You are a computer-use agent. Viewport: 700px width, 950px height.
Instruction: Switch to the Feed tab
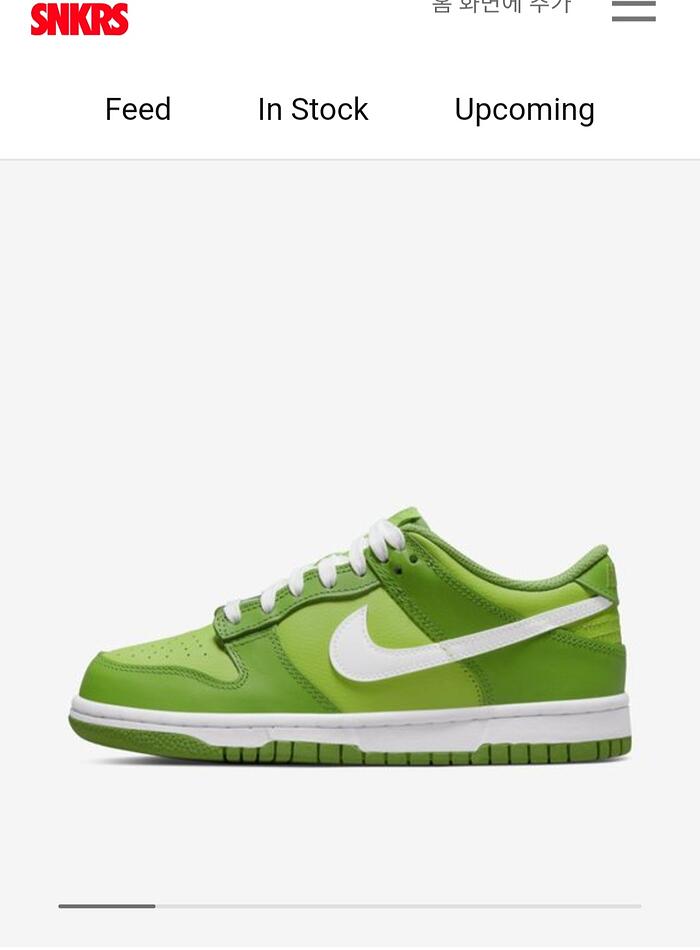pyautogui.click(x=138, y=109)
